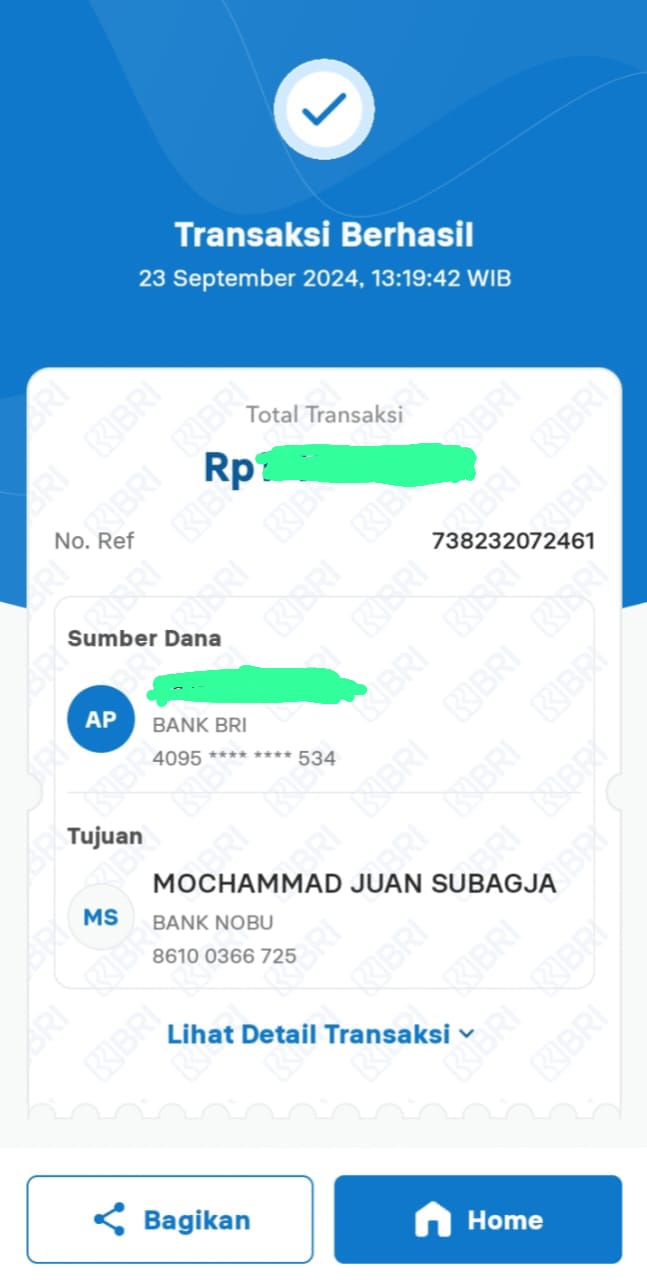Share the receipt with Bagikan button
647x1280 pixels.
pos(170,1219)
